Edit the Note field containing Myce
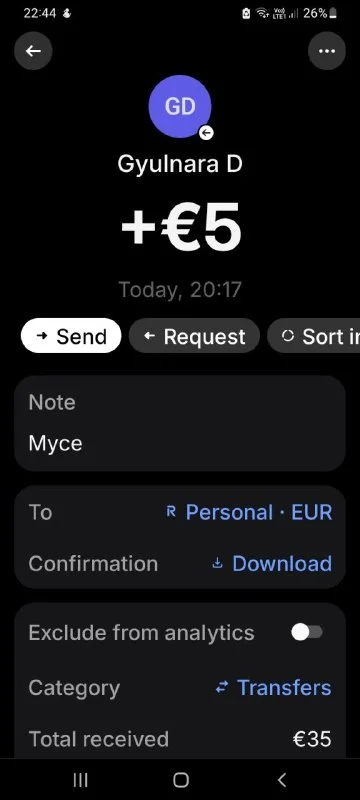Image resolution: width=360 pixels, height=800 pixels. [180, 423]
